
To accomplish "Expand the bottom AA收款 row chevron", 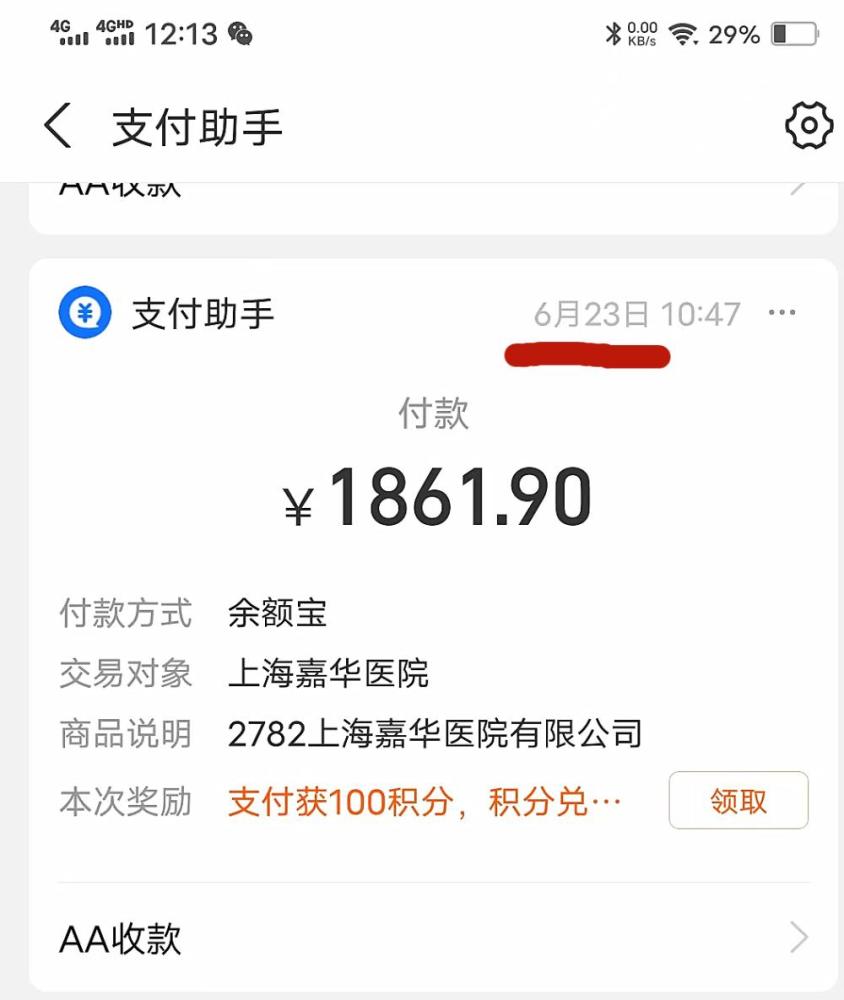I will tap(797, 937).
